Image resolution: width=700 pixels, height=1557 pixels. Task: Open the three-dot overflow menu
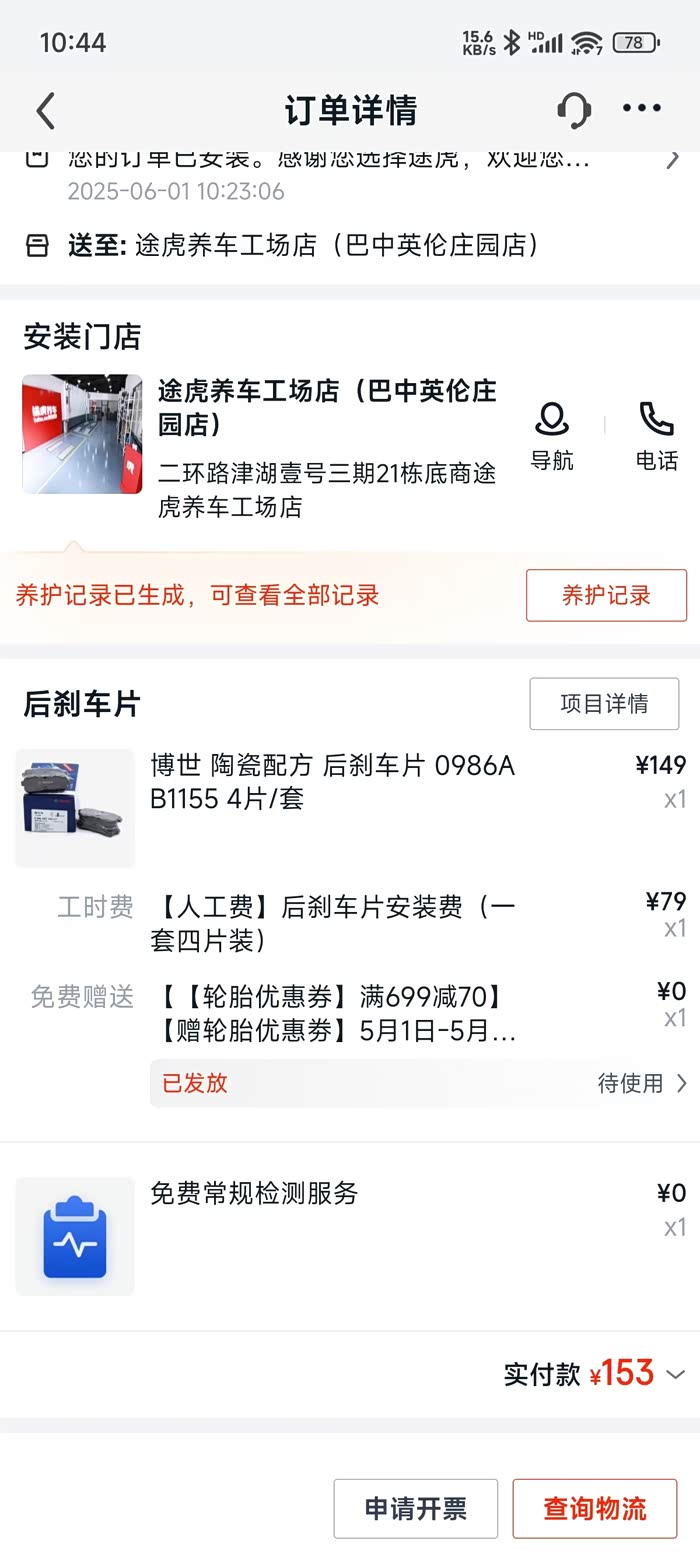(x=642, y=109)
